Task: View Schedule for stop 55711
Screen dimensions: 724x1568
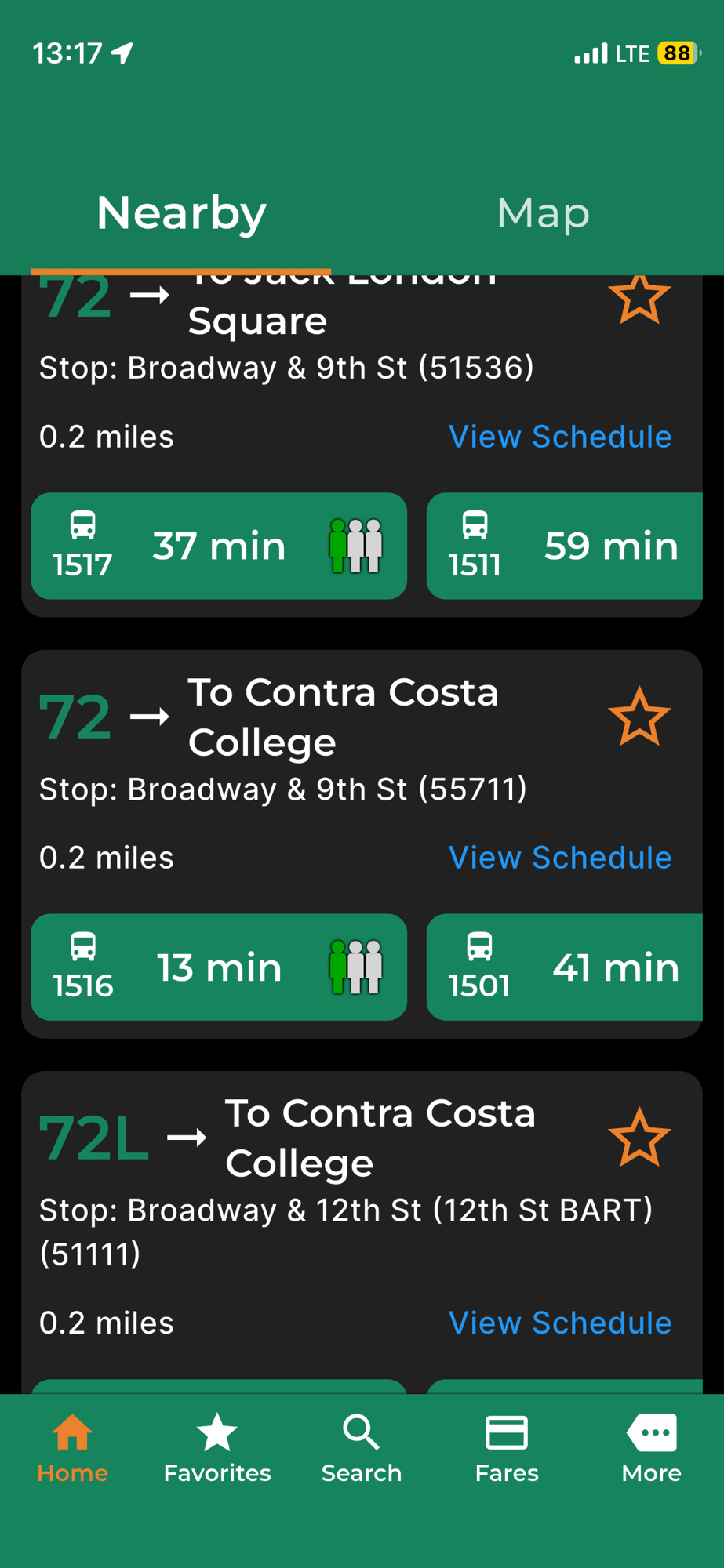Action: (x=559, y=858)
